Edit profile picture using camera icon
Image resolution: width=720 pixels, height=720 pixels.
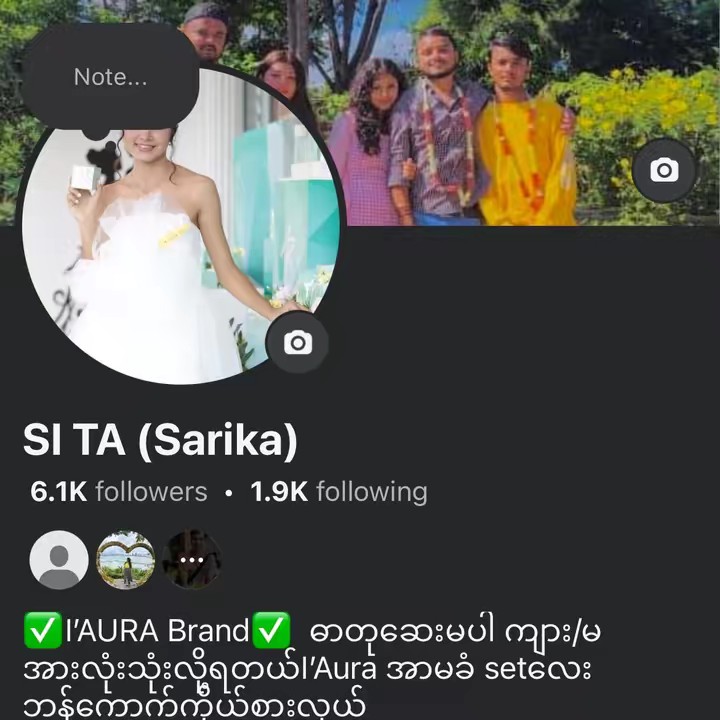[297, 343]
